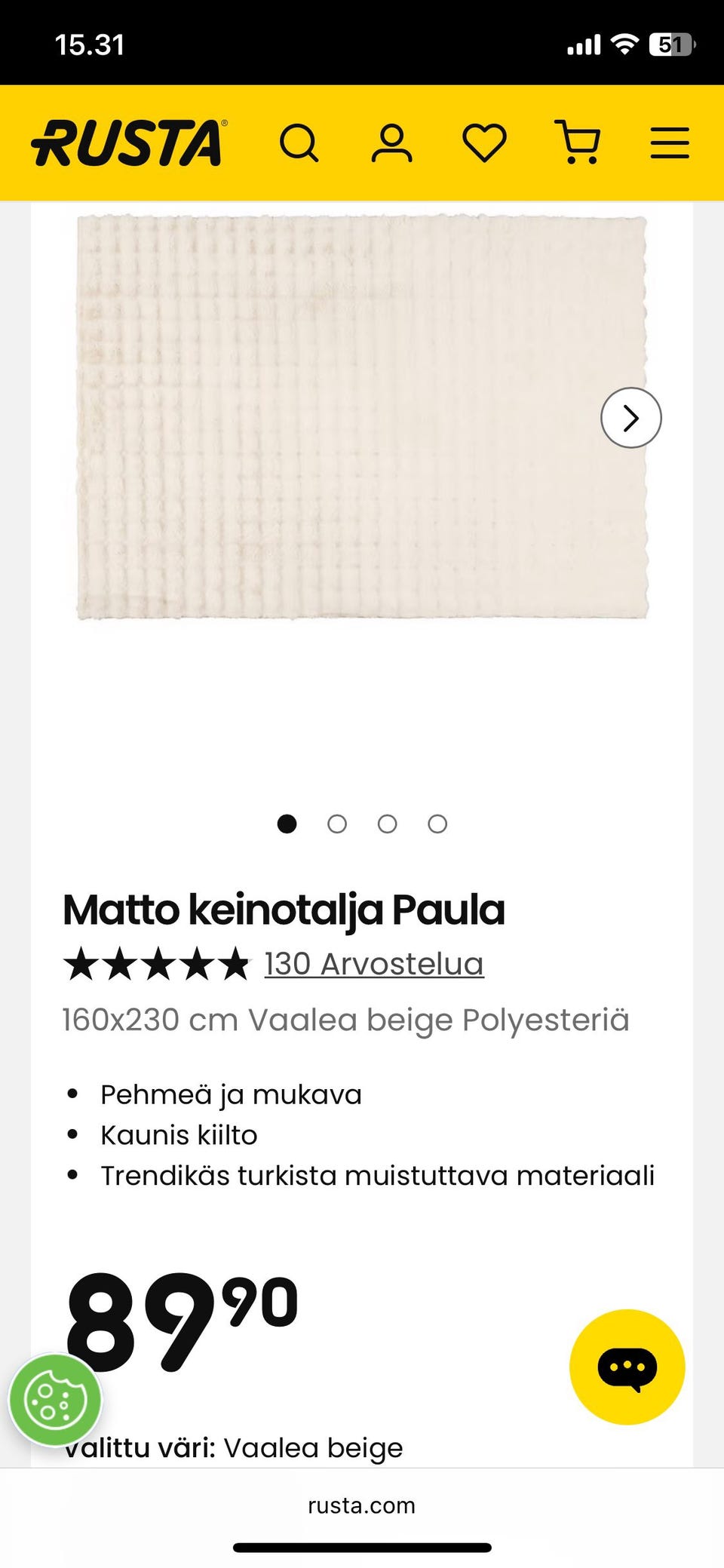This screenshot has height=1568, width=724.
Task: Open the 130 Arvostelua reviews
Action: (373, 962)
